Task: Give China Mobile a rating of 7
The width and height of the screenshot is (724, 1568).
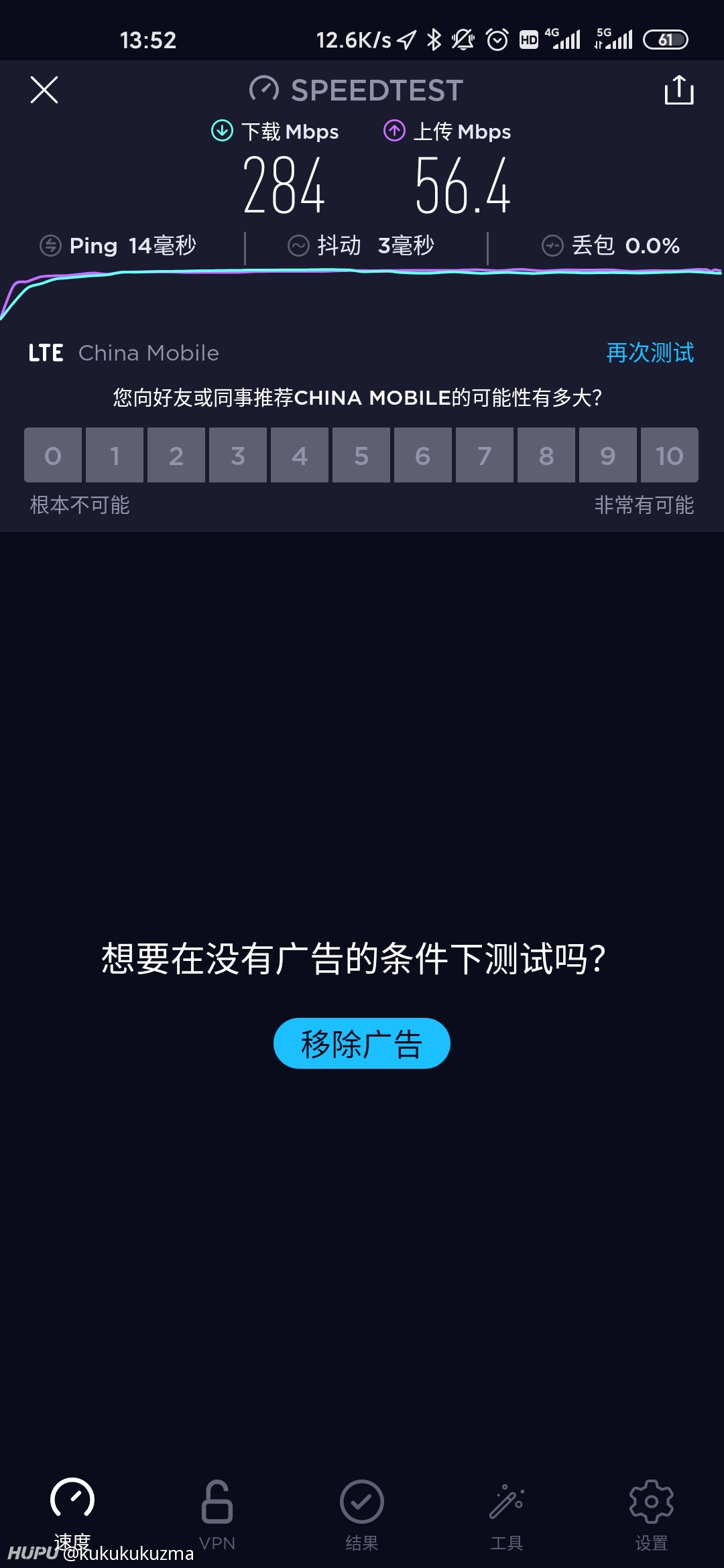Action: (x=485, y=455)
